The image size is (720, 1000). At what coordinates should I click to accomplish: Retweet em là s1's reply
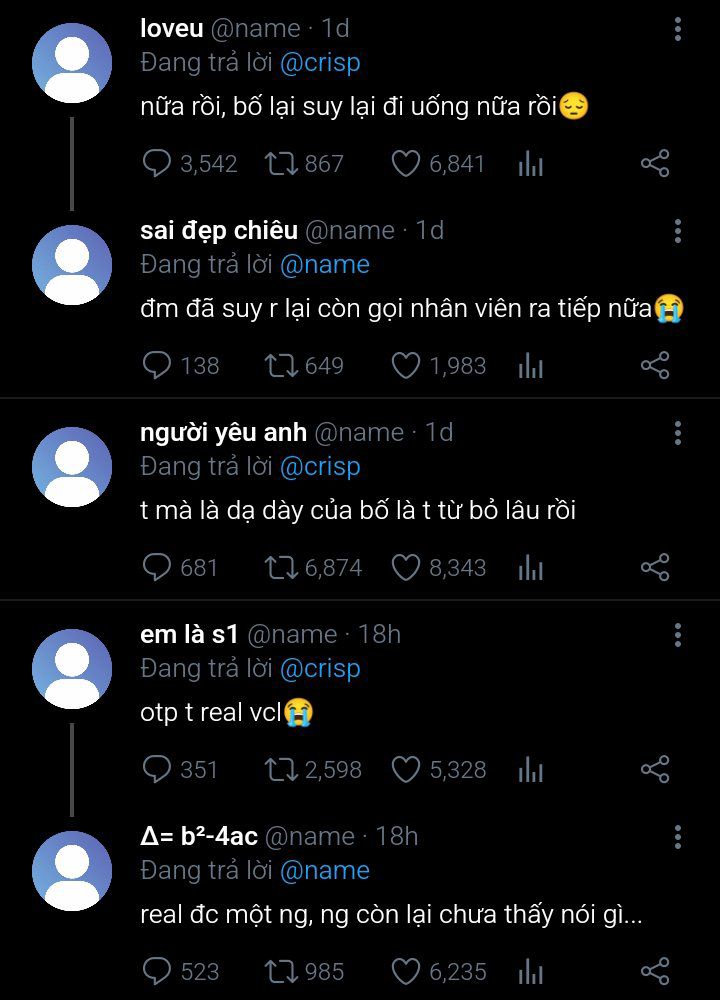tap(282, 770)
